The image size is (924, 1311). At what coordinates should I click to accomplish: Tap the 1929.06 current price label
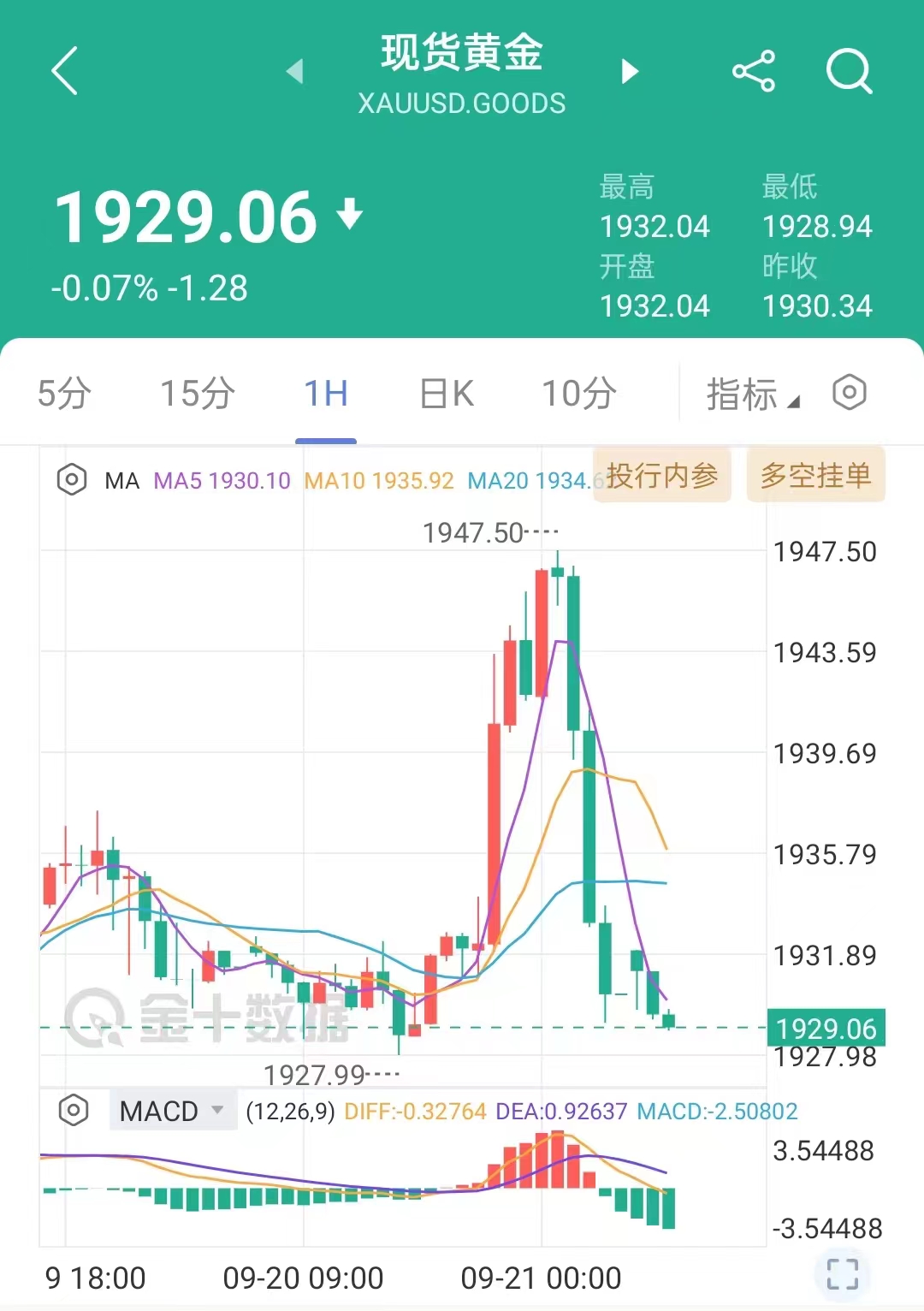point(827,1029)
